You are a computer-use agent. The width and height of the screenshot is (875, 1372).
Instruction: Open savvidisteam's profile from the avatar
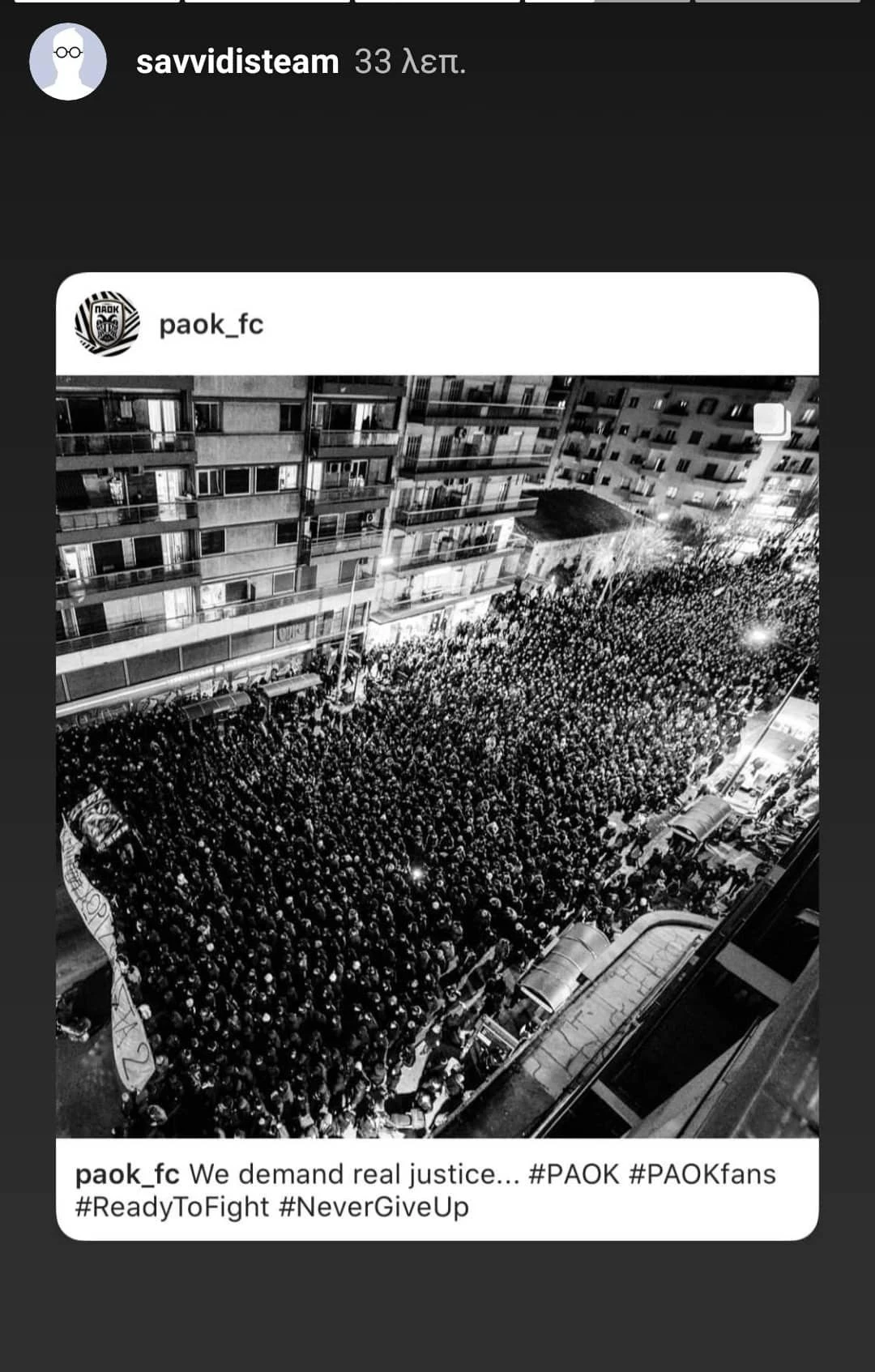pos(68,62)
